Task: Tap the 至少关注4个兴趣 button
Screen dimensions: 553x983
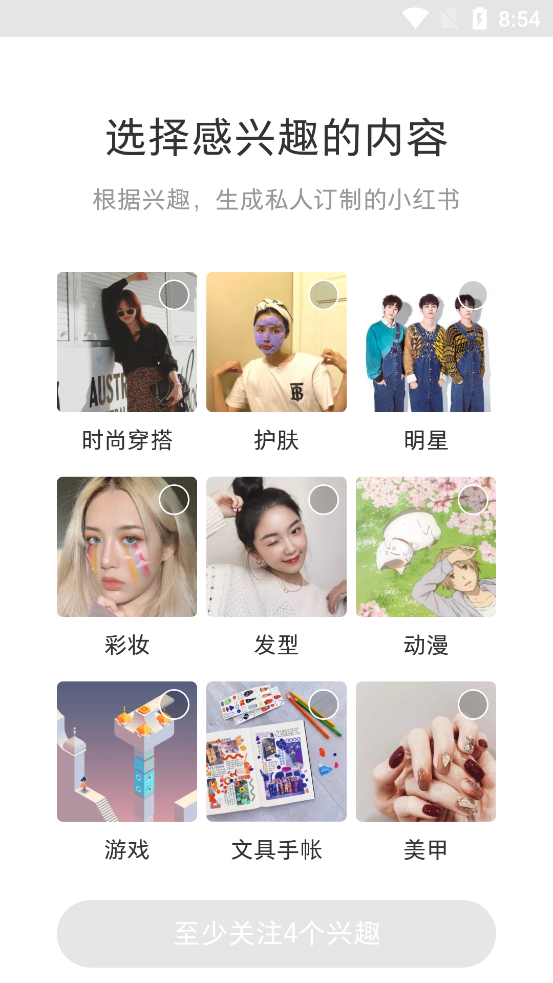Action: [276, 933]
